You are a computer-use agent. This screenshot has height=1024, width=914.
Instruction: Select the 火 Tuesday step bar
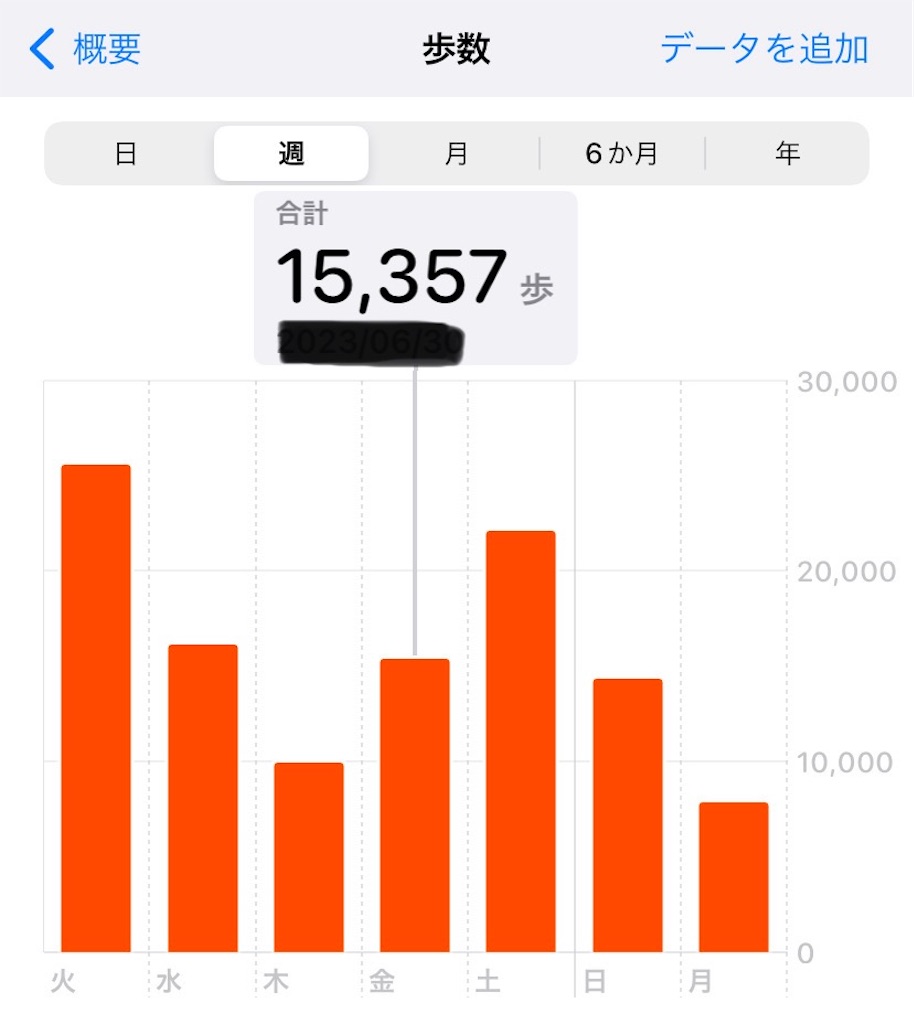point(96,708)
